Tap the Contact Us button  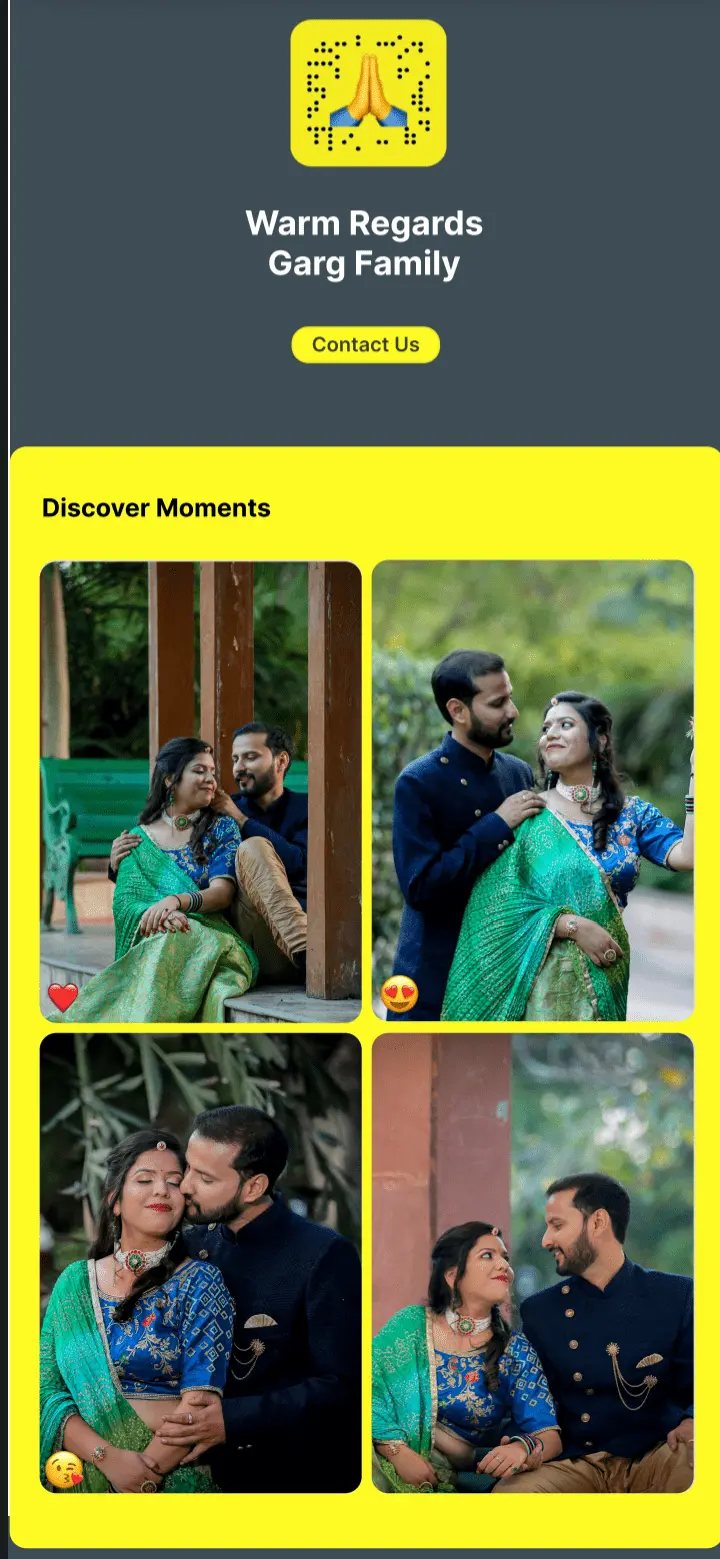365,345
